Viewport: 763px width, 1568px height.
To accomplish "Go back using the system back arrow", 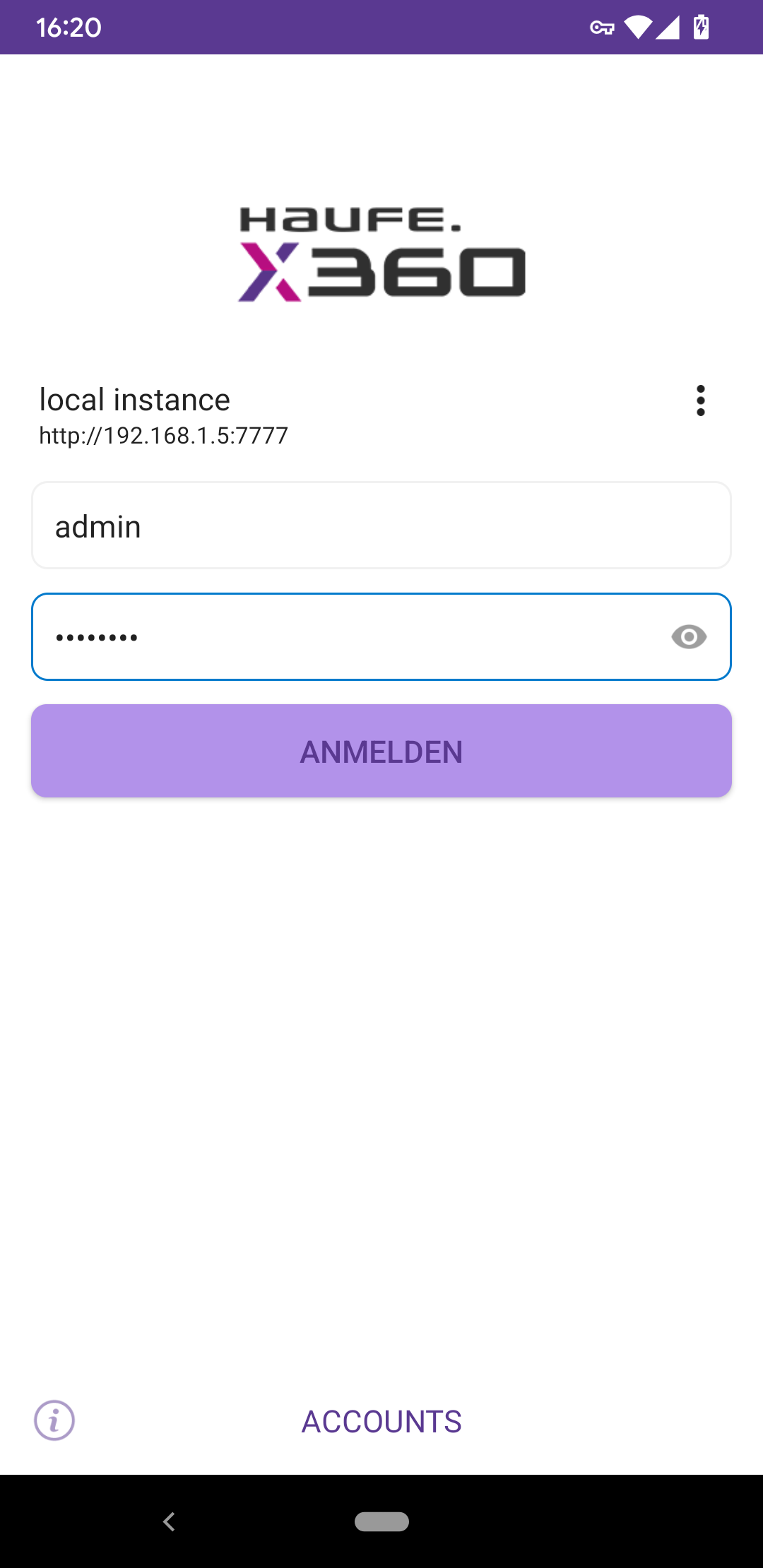I will click(169, 1521).
